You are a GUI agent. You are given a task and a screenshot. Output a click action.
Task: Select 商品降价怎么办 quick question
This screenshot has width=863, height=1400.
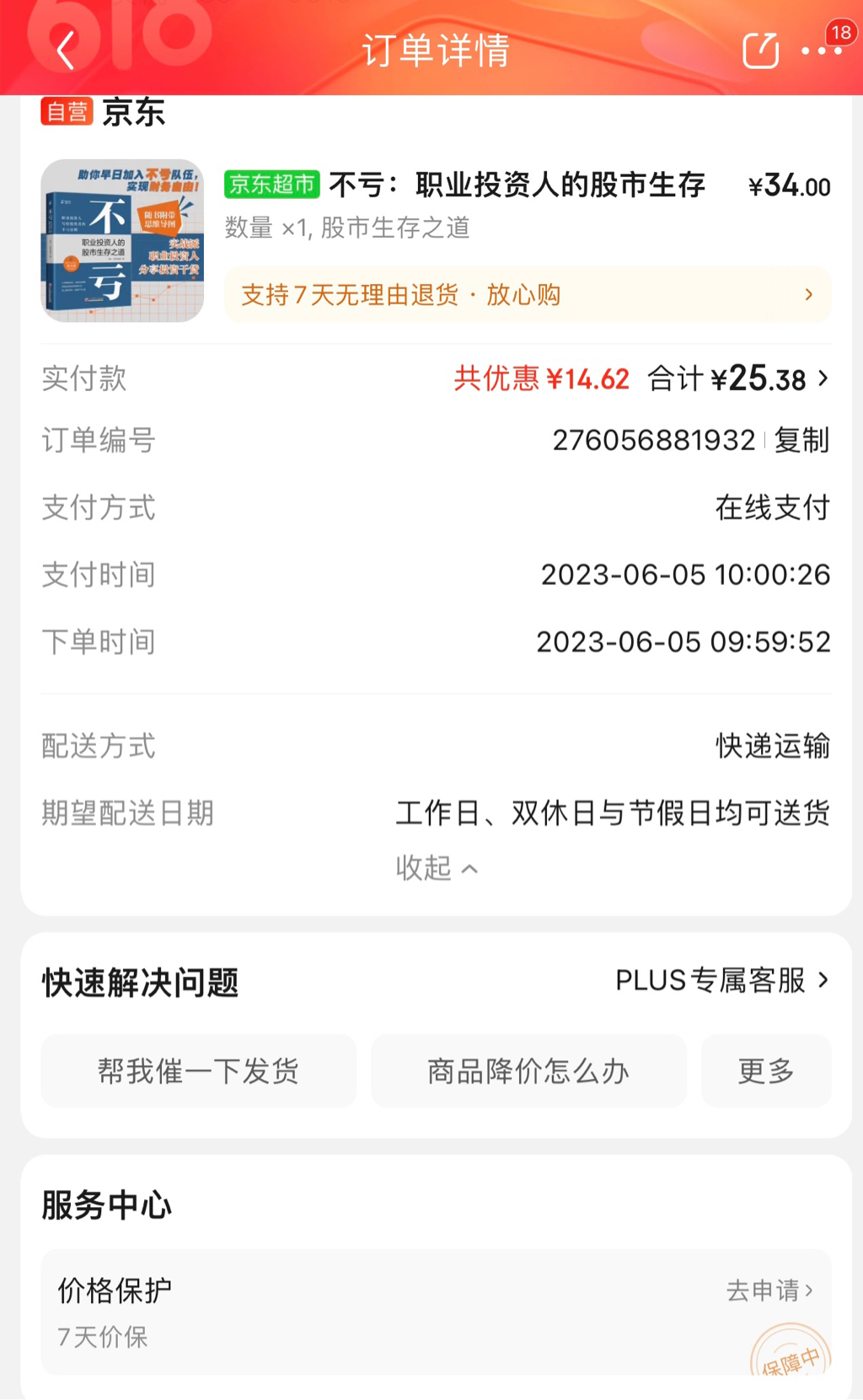pos(528,1071)
